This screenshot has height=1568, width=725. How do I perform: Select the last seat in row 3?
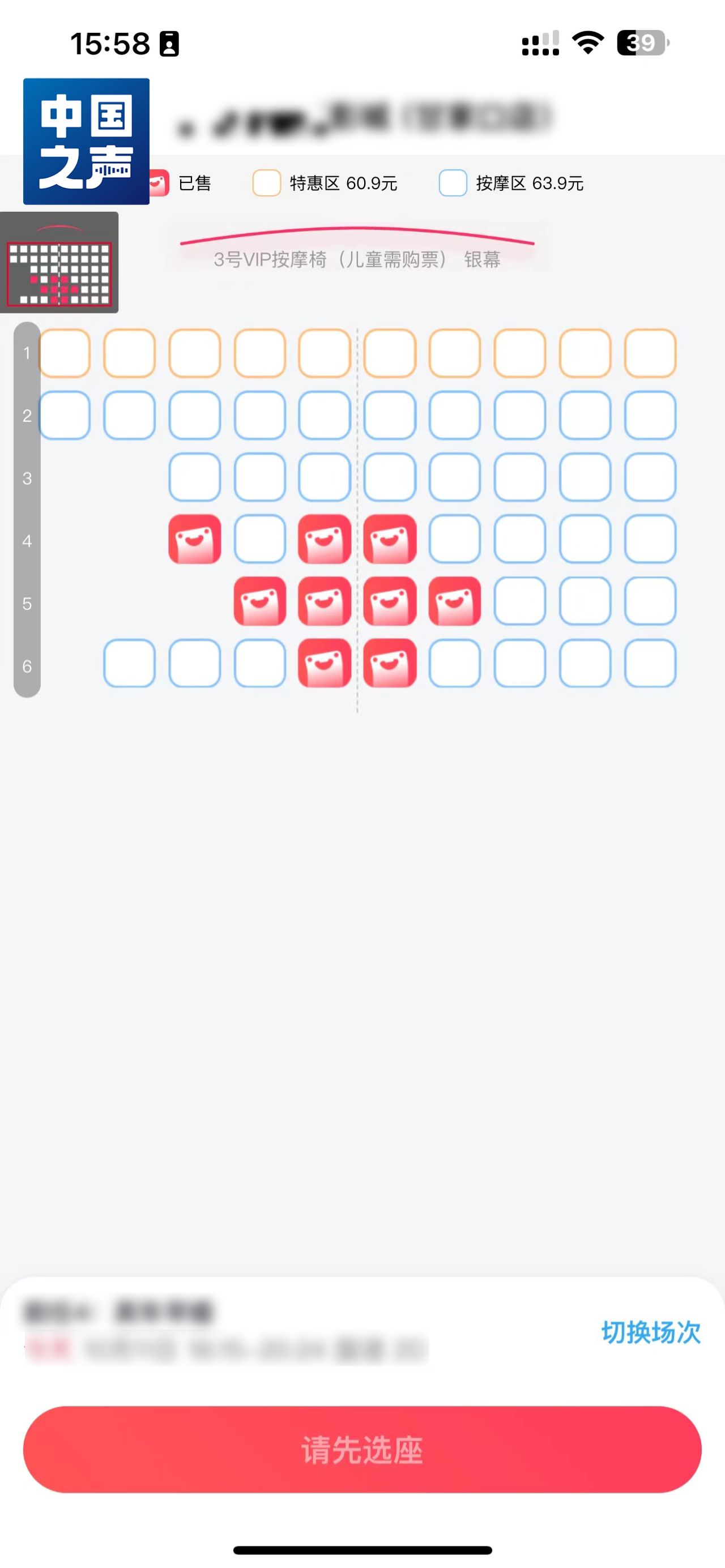pos(650,477)
